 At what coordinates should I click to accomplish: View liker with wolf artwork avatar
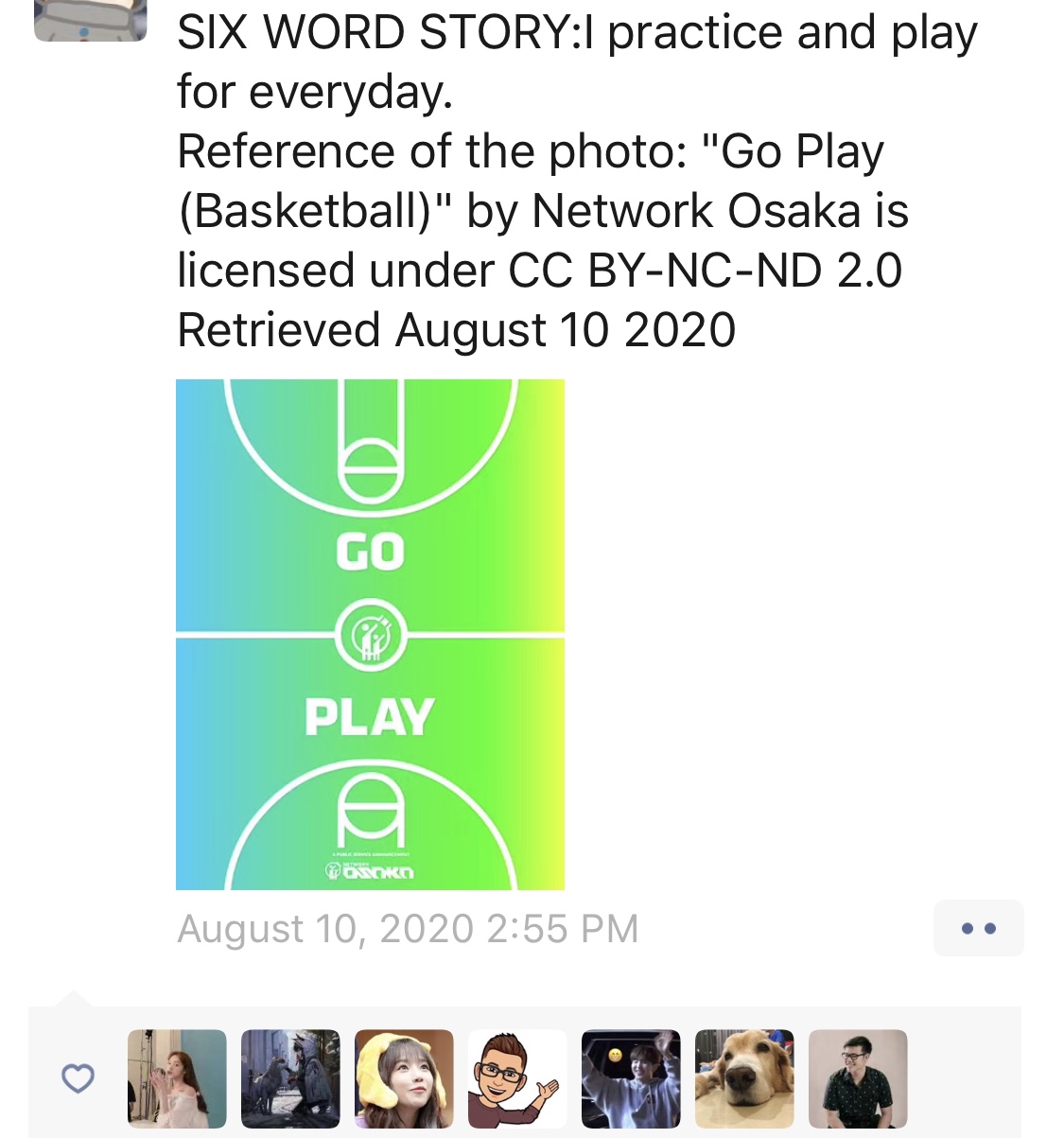(x=290, y=1078)
